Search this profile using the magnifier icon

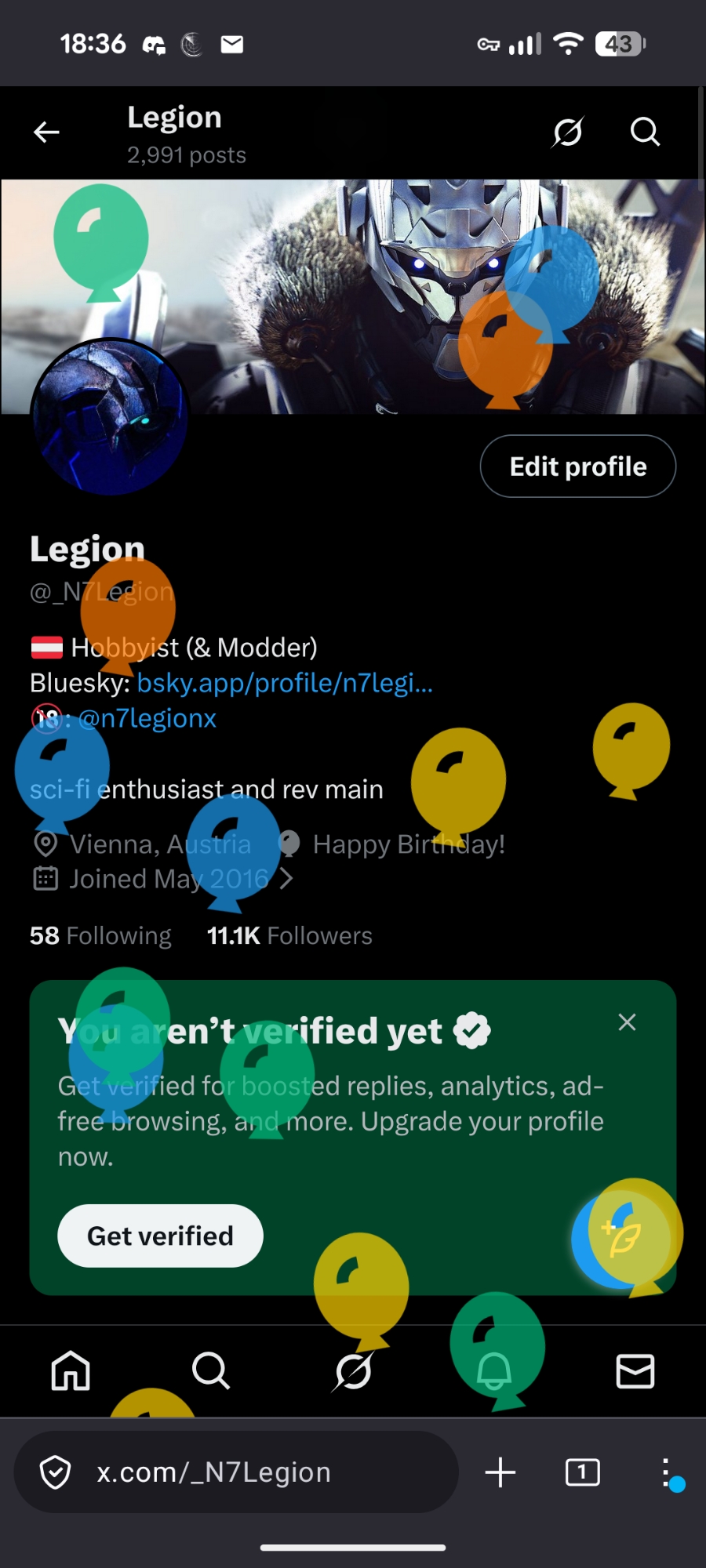644,132
